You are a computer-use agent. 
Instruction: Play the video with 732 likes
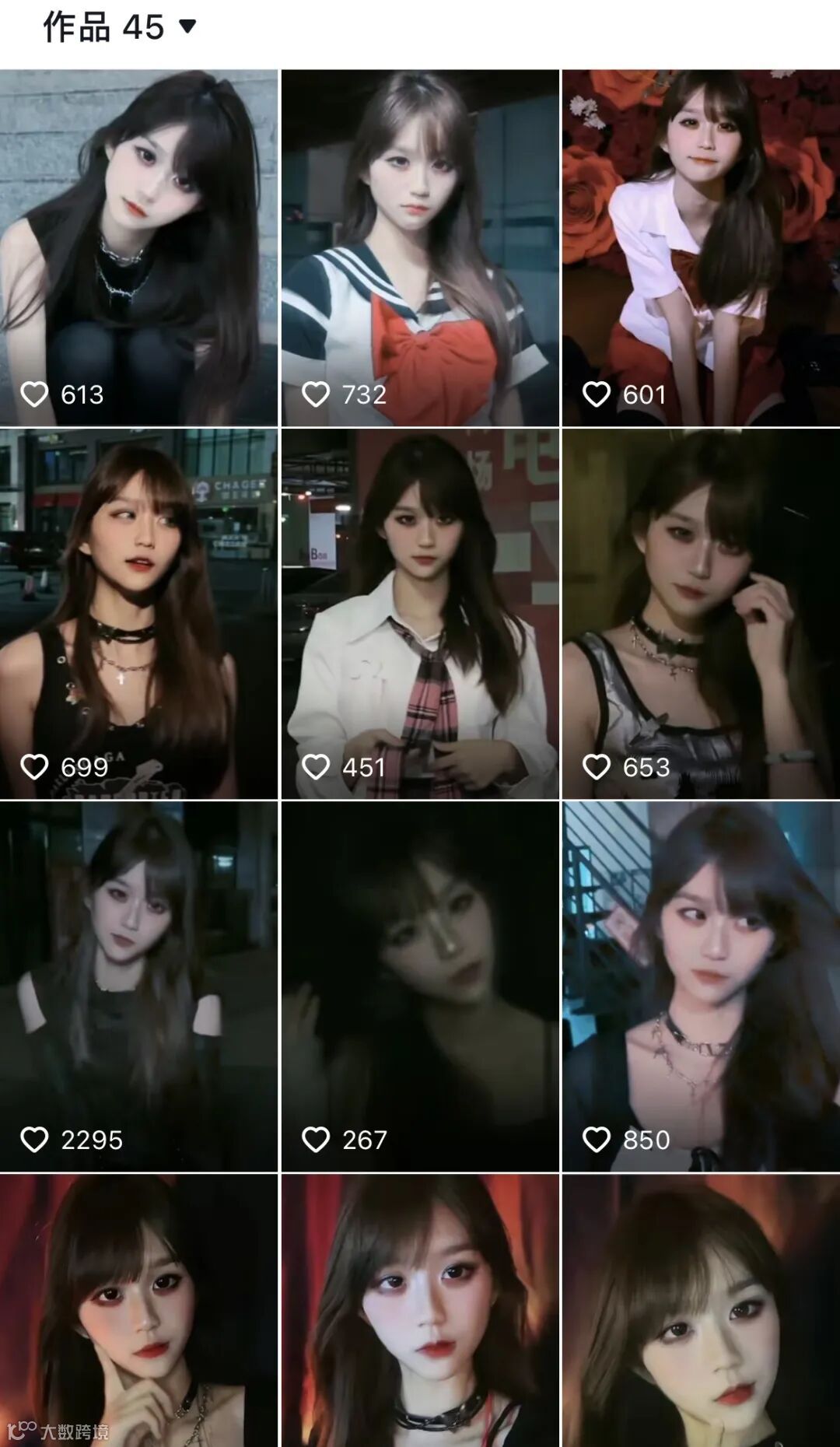420,247
